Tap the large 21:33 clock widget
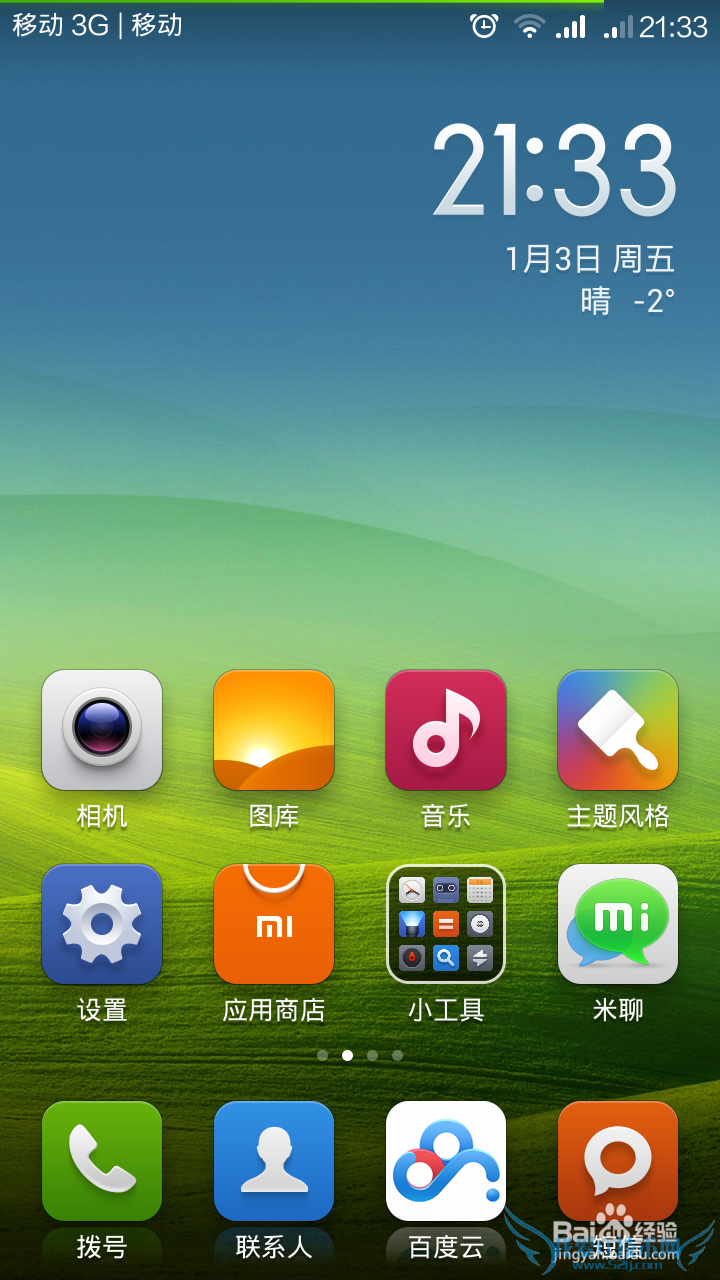 point(555,172)
